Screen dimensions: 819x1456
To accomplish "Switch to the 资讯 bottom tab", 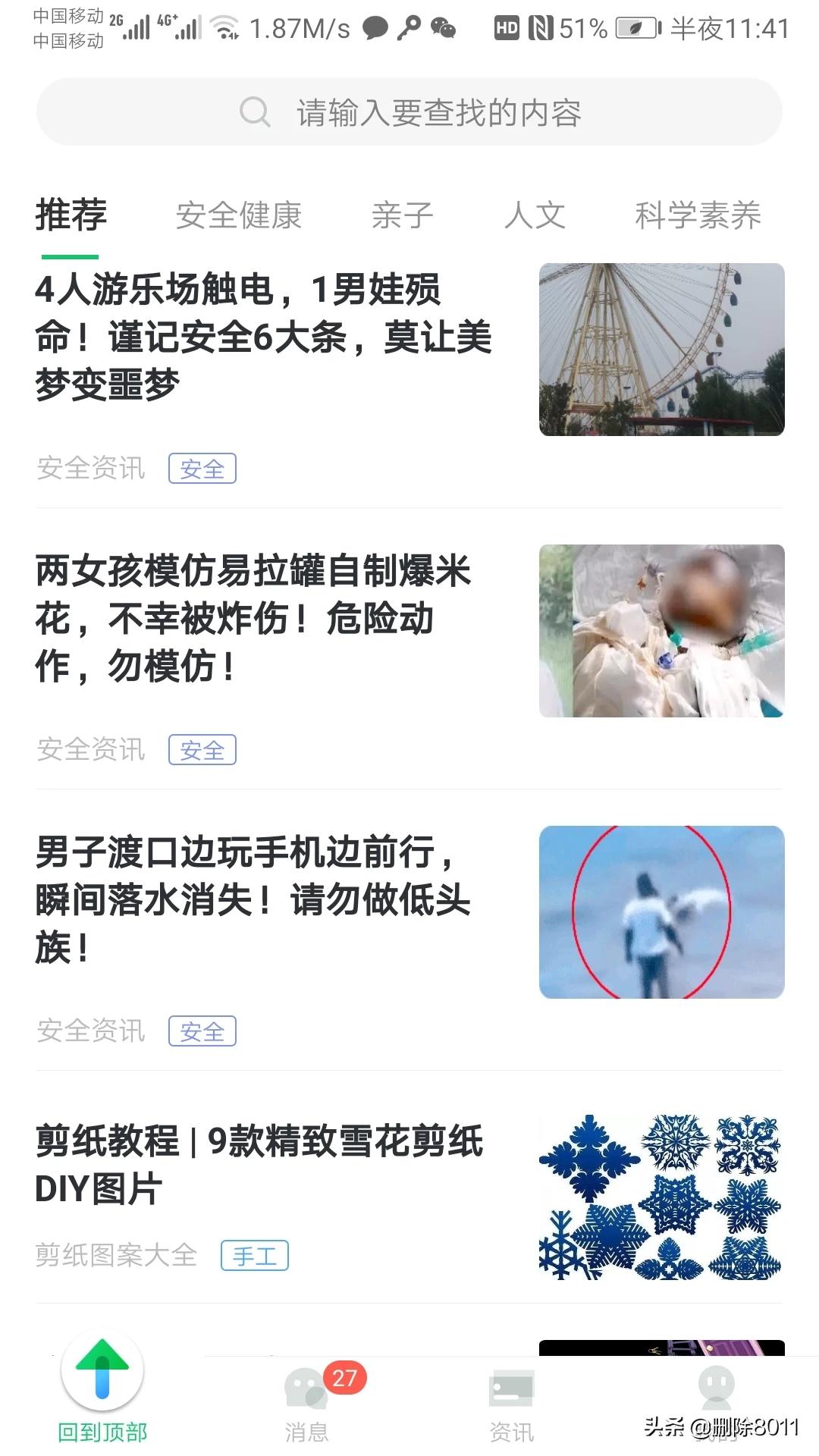I will pyautogui.click(x=511, y=1403).
